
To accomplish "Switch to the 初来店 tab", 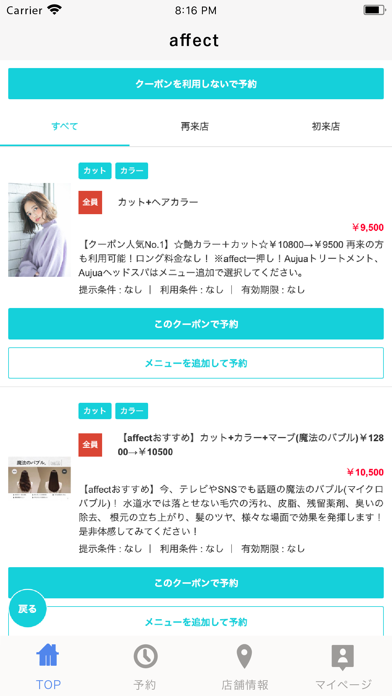I will (326, 127).
